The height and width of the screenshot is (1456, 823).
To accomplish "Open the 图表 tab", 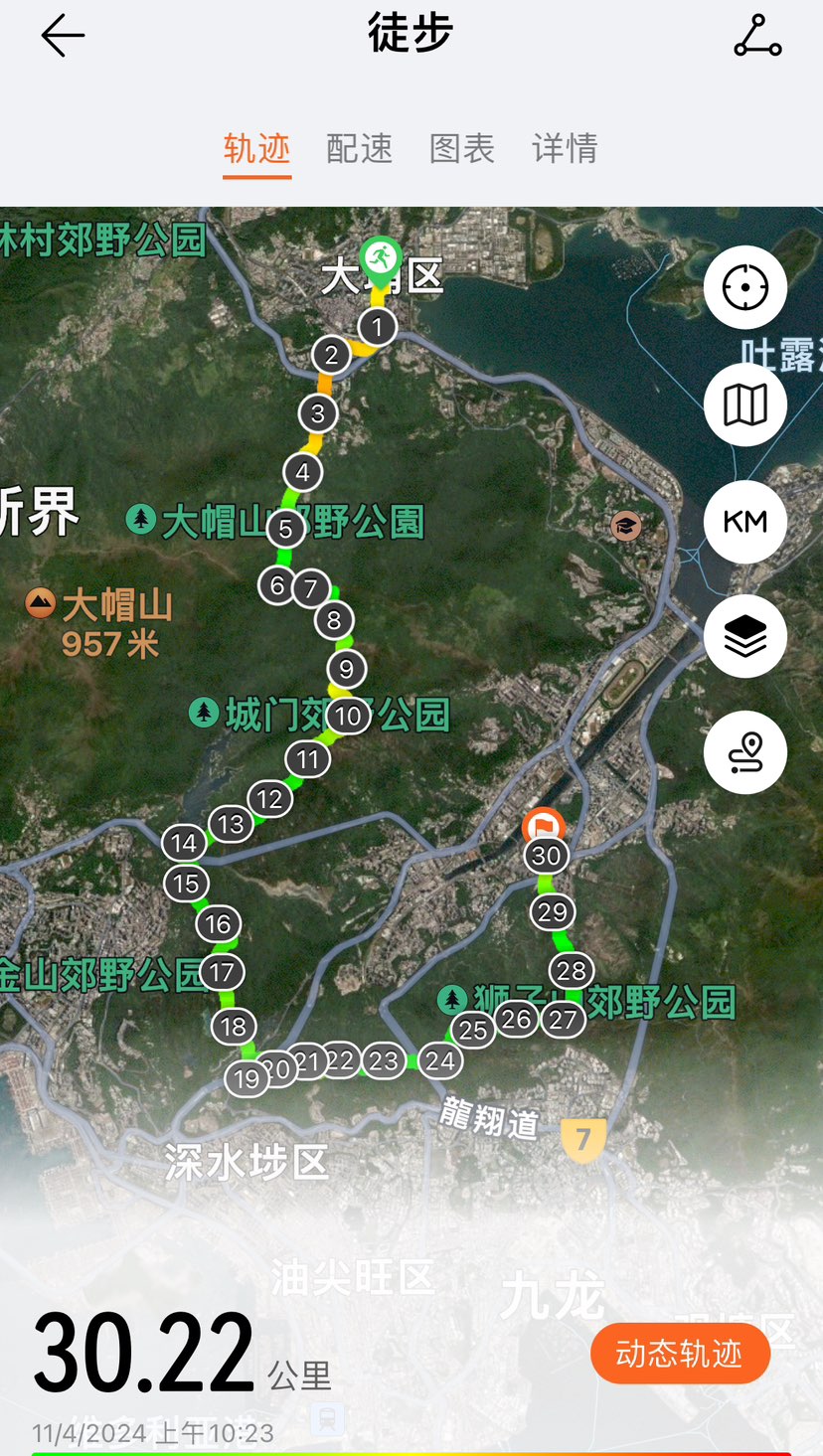I will (462, 149).
